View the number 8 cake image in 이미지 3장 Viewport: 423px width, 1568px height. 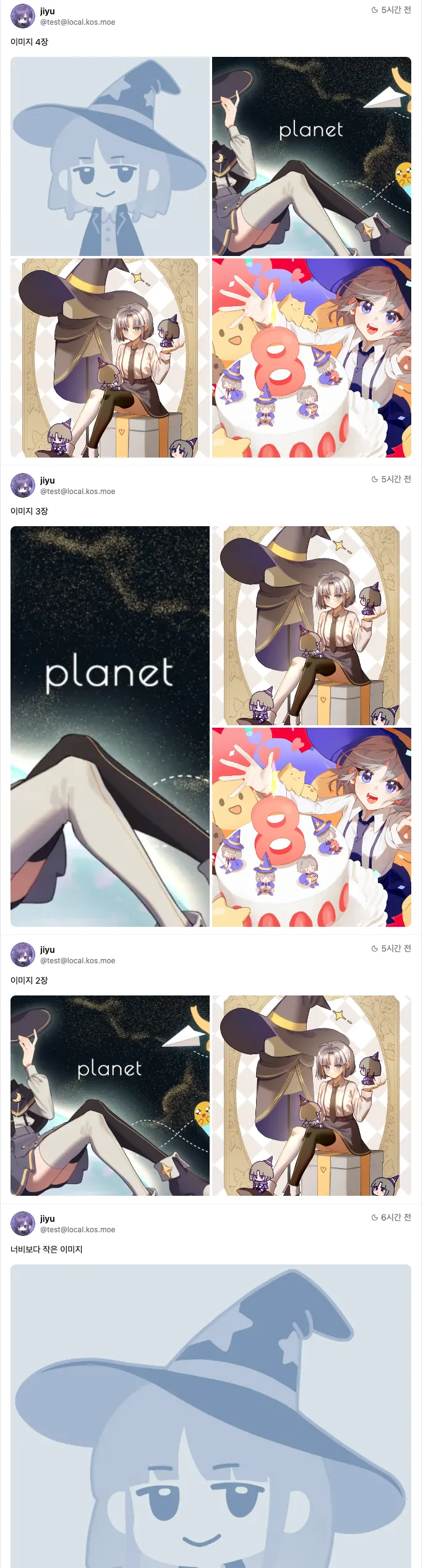[312, 827]
